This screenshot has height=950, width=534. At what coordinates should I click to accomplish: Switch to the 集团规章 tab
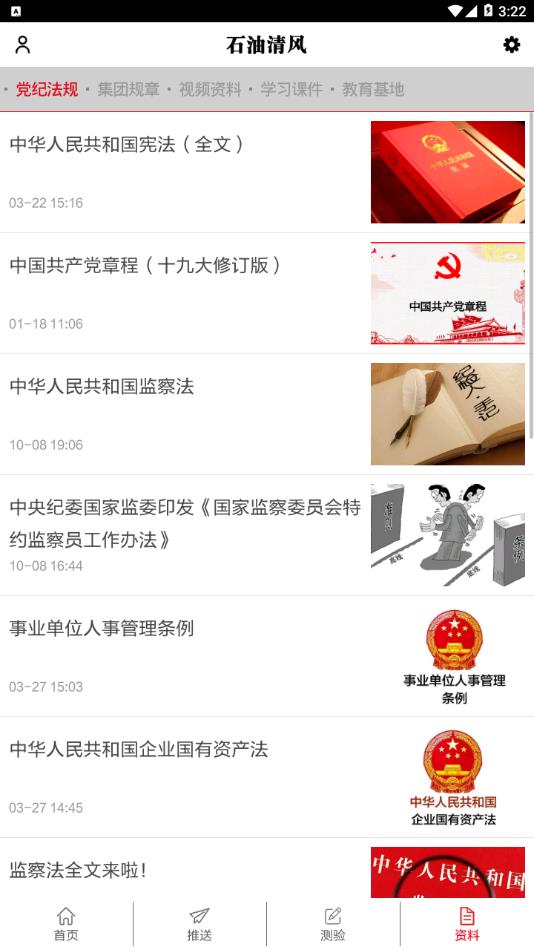[128, 90]
